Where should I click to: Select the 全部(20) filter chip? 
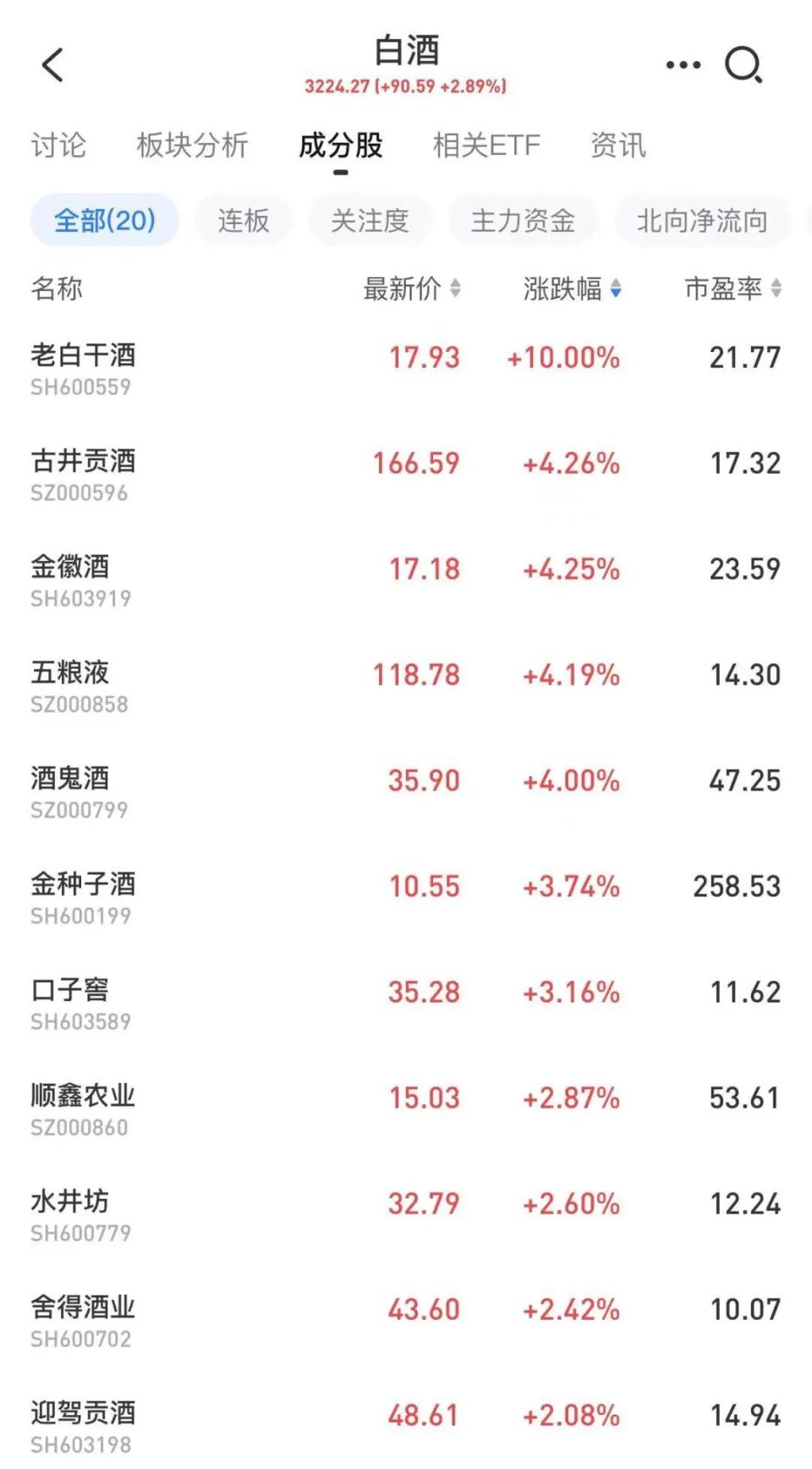[x=103, y=219]
